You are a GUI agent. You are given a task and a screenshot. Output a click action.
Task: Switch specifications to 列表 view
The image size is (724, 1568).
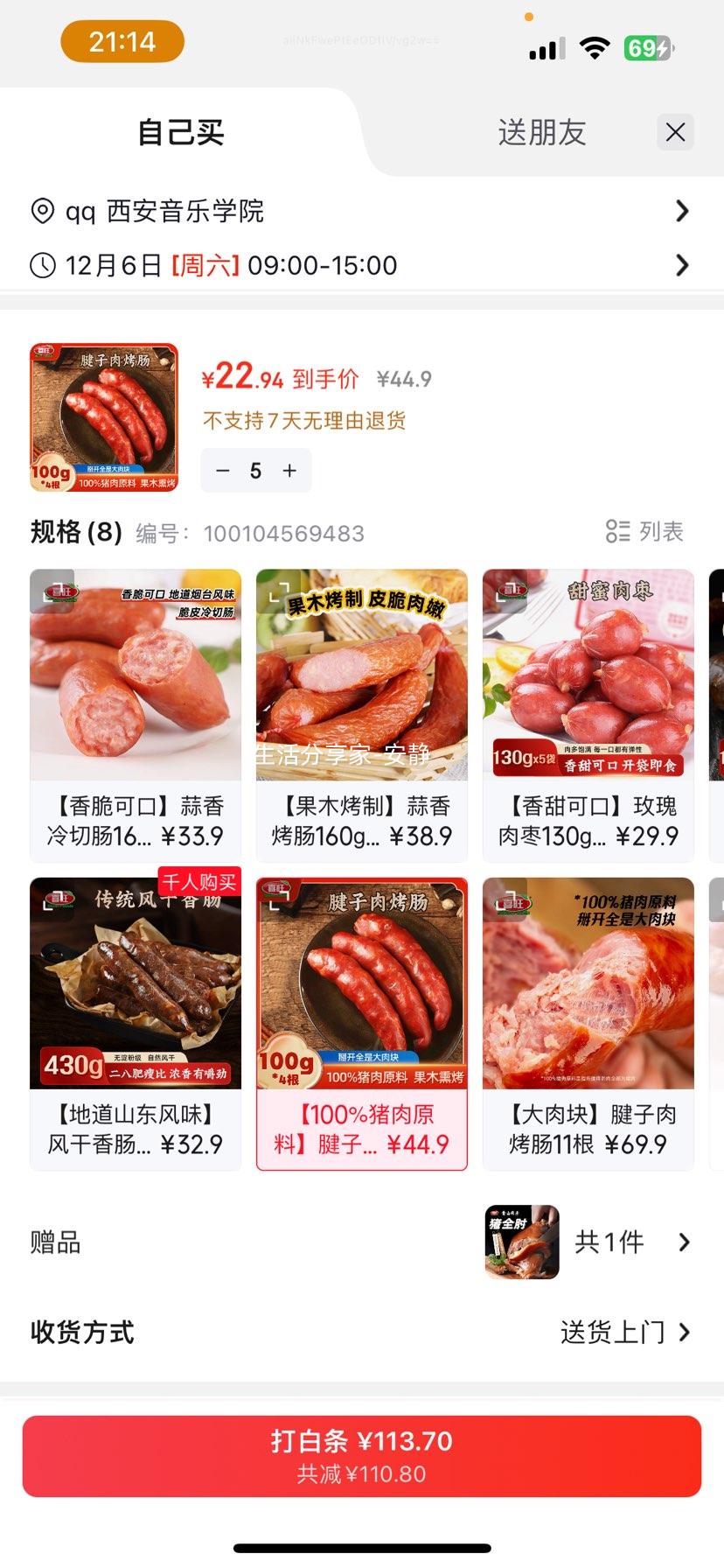coord(644,531)
